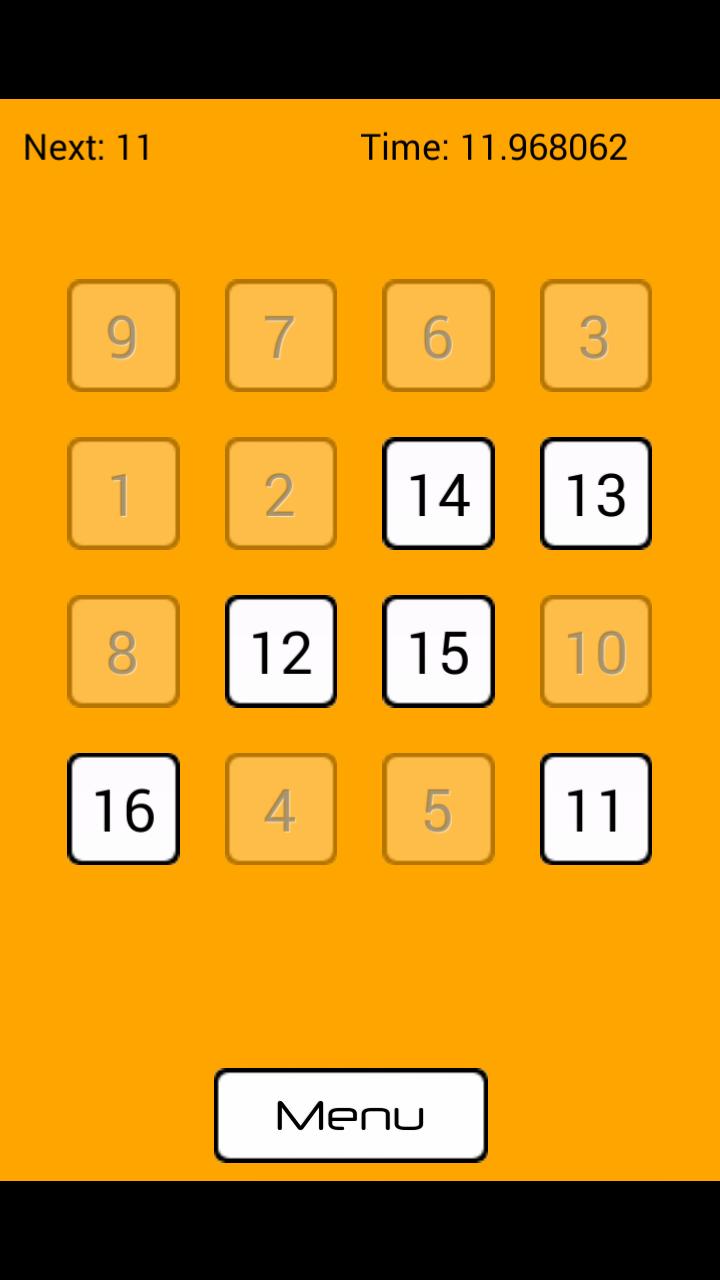
Task: Tap the dimmed number 2 tile
Action: coord(280,493)
